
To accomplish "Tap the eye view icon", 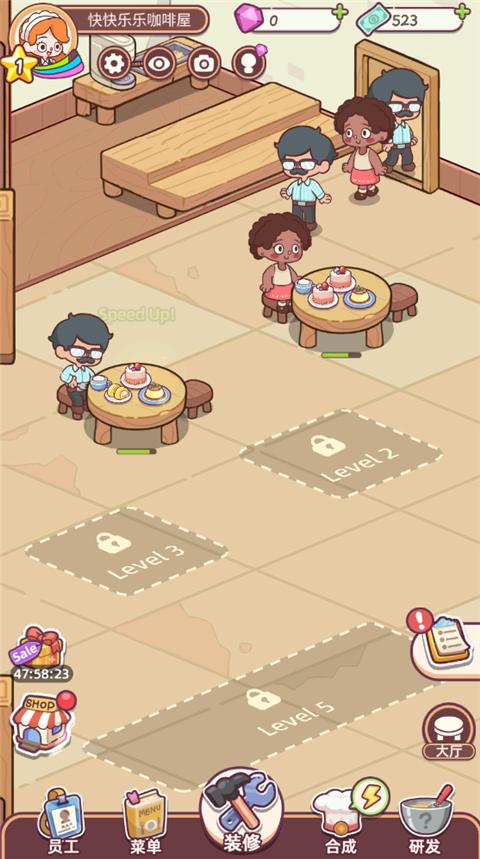I will coord(159,63).
